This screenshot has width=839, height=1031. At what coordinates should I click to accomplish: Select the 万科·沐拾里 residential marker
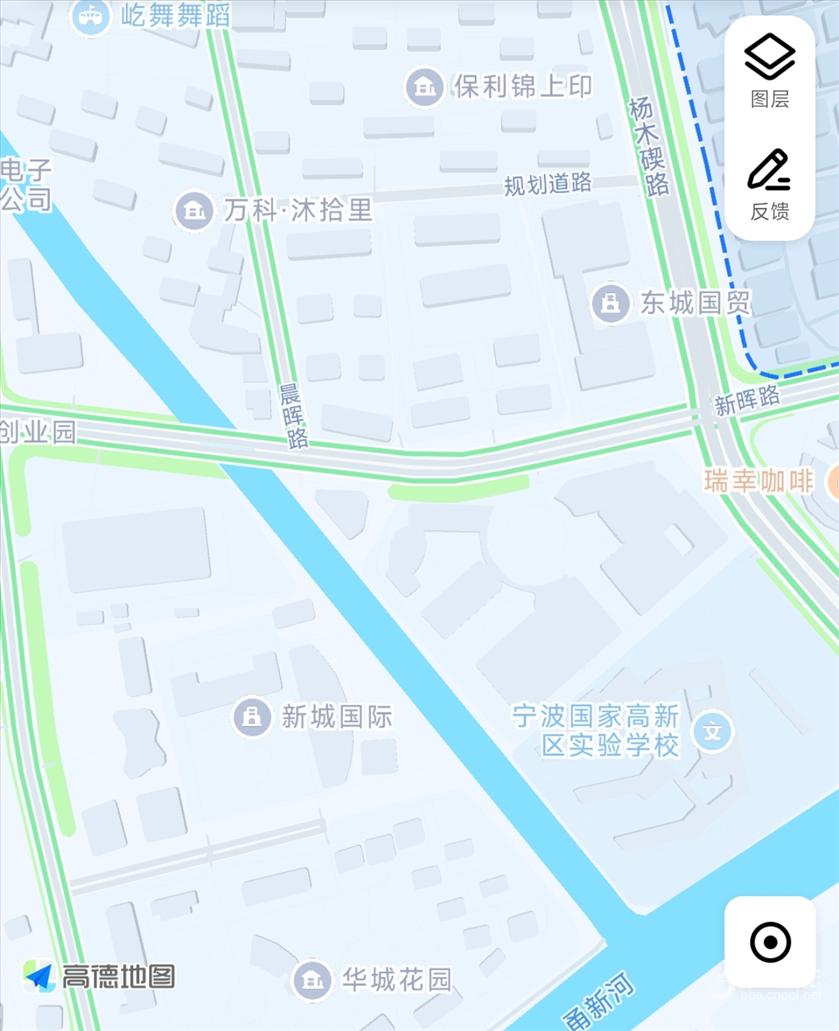pyautogui.click(x=194, y=210)
